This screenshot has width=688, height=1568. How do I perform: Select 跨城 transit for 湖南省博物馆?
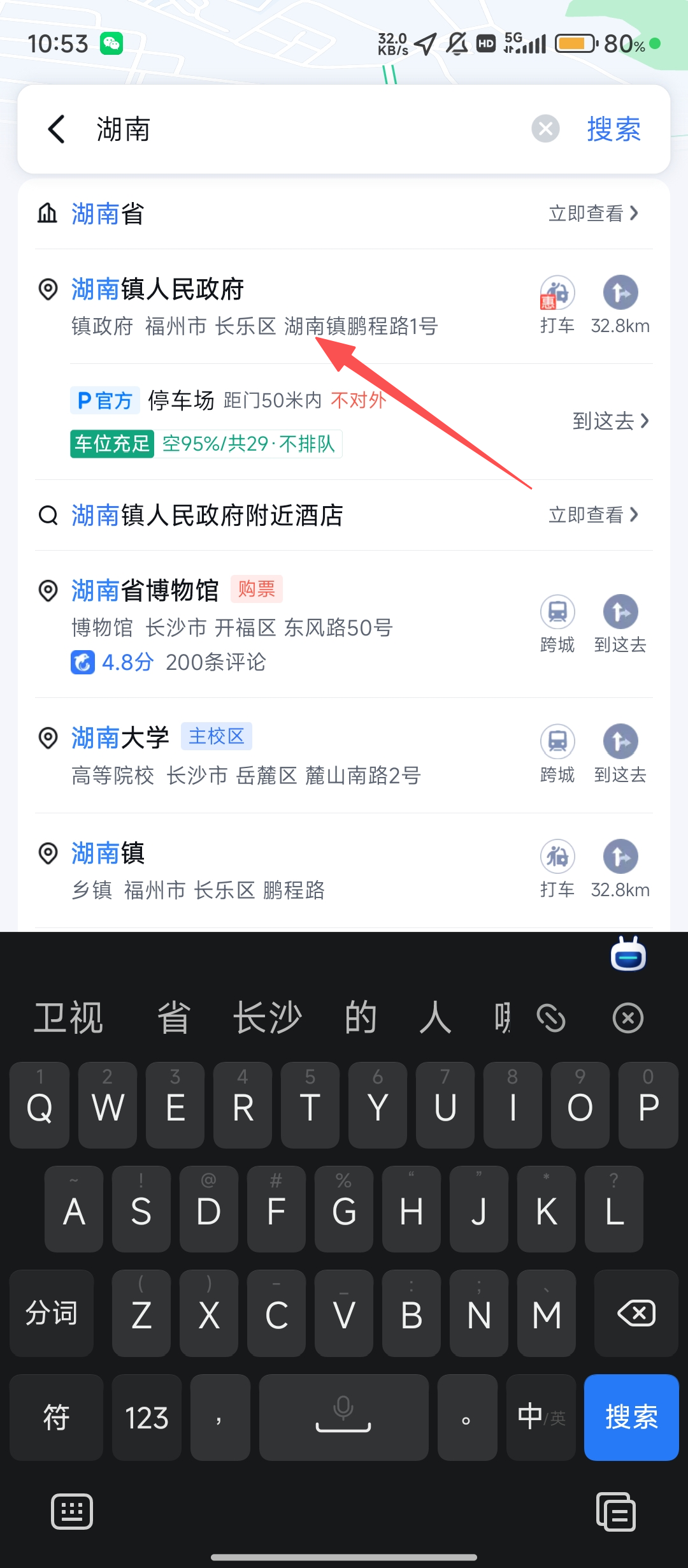coord(557,623)
